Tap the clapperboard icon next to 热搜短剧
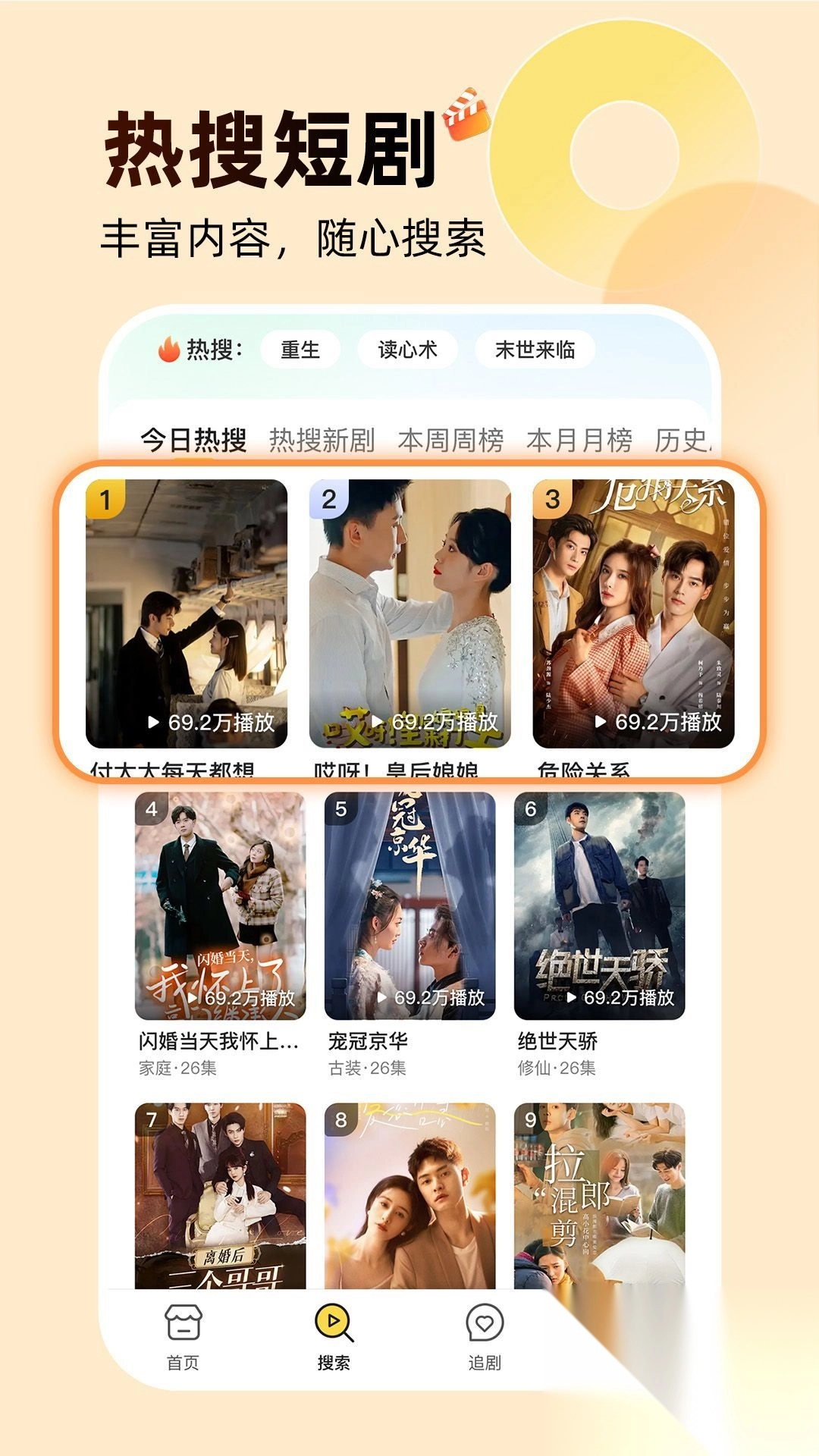The height and width of the screenshot is (1456, 819). tap(464, 112)
